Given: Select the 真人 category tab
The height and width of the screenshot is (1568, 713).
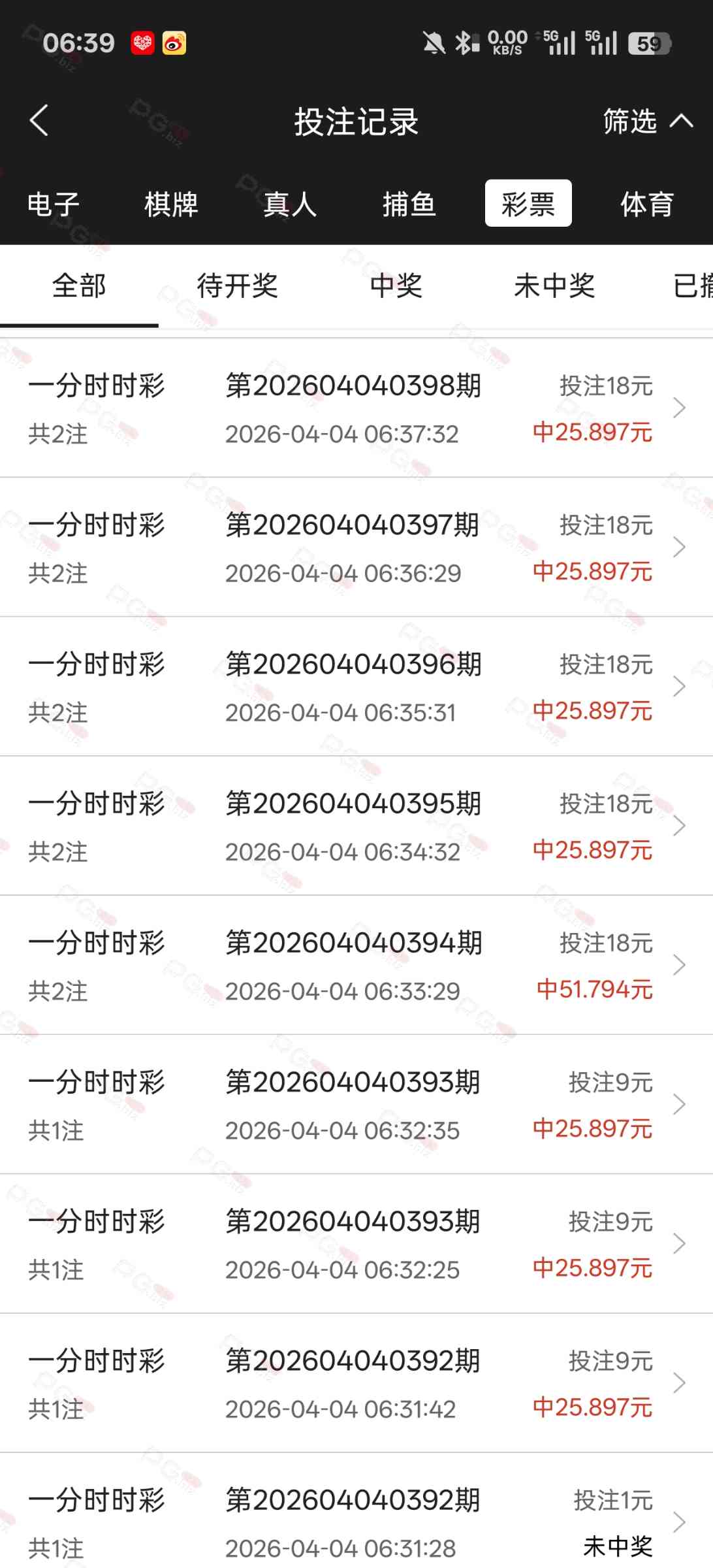Looking at the screenshot, I should pyautogui.click(x=290, y=204).
